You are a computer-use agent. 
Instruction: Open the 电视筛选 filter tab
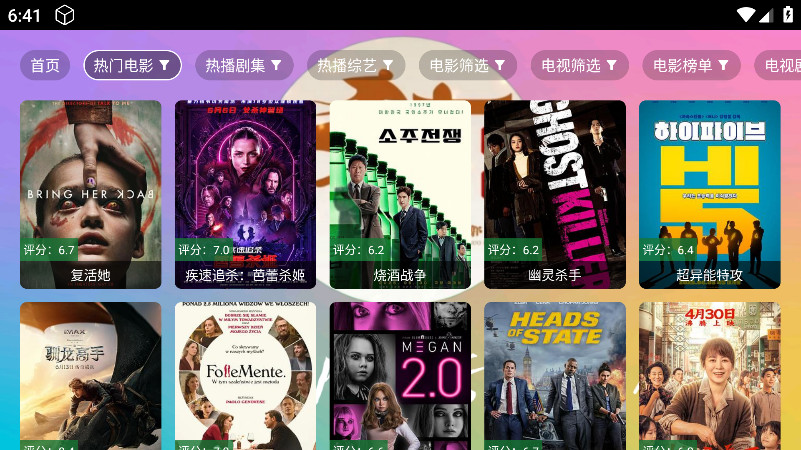click(x=580, y=65)
